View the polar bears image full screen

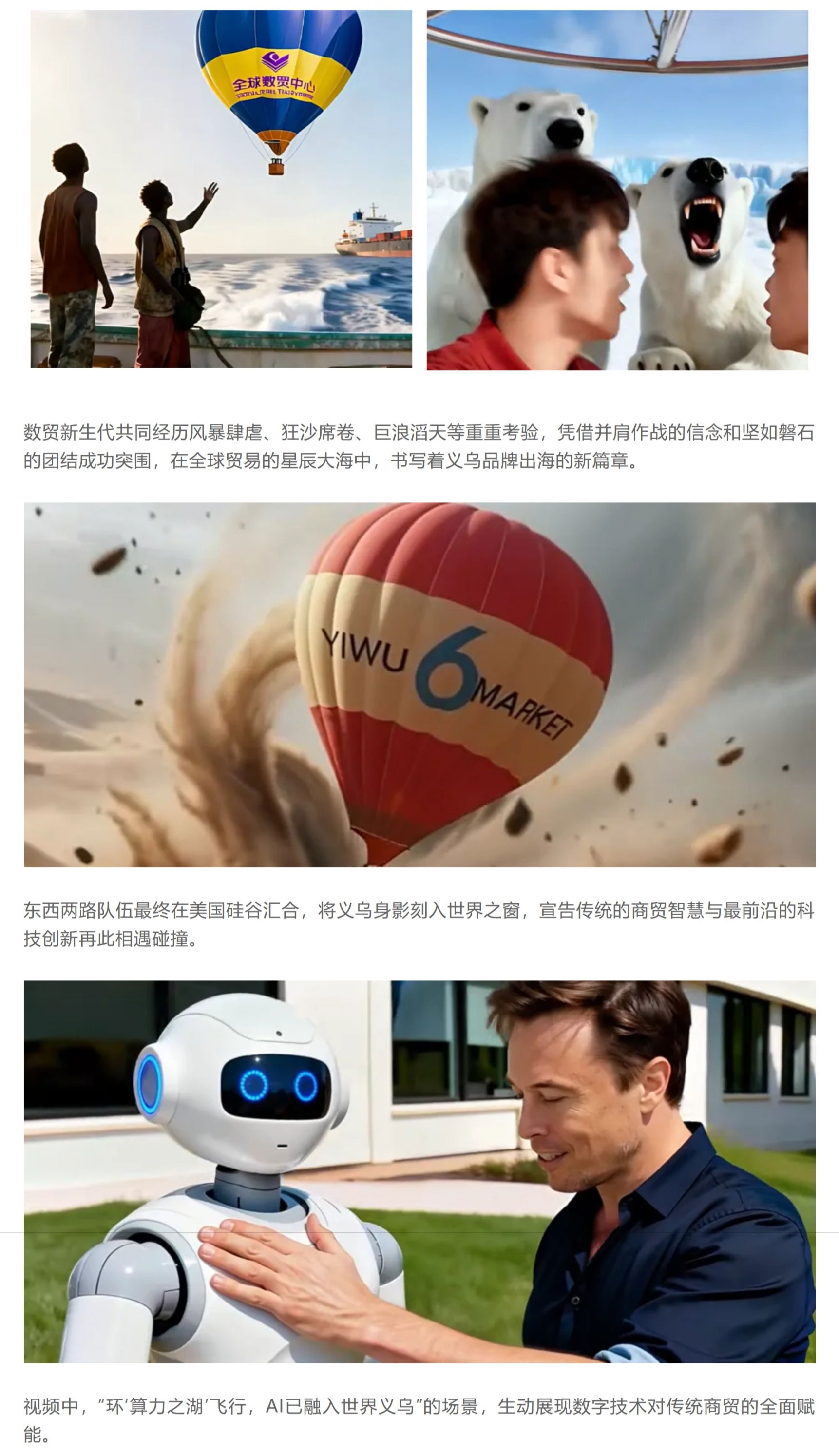pyautogui.click(x=617, y=190)
